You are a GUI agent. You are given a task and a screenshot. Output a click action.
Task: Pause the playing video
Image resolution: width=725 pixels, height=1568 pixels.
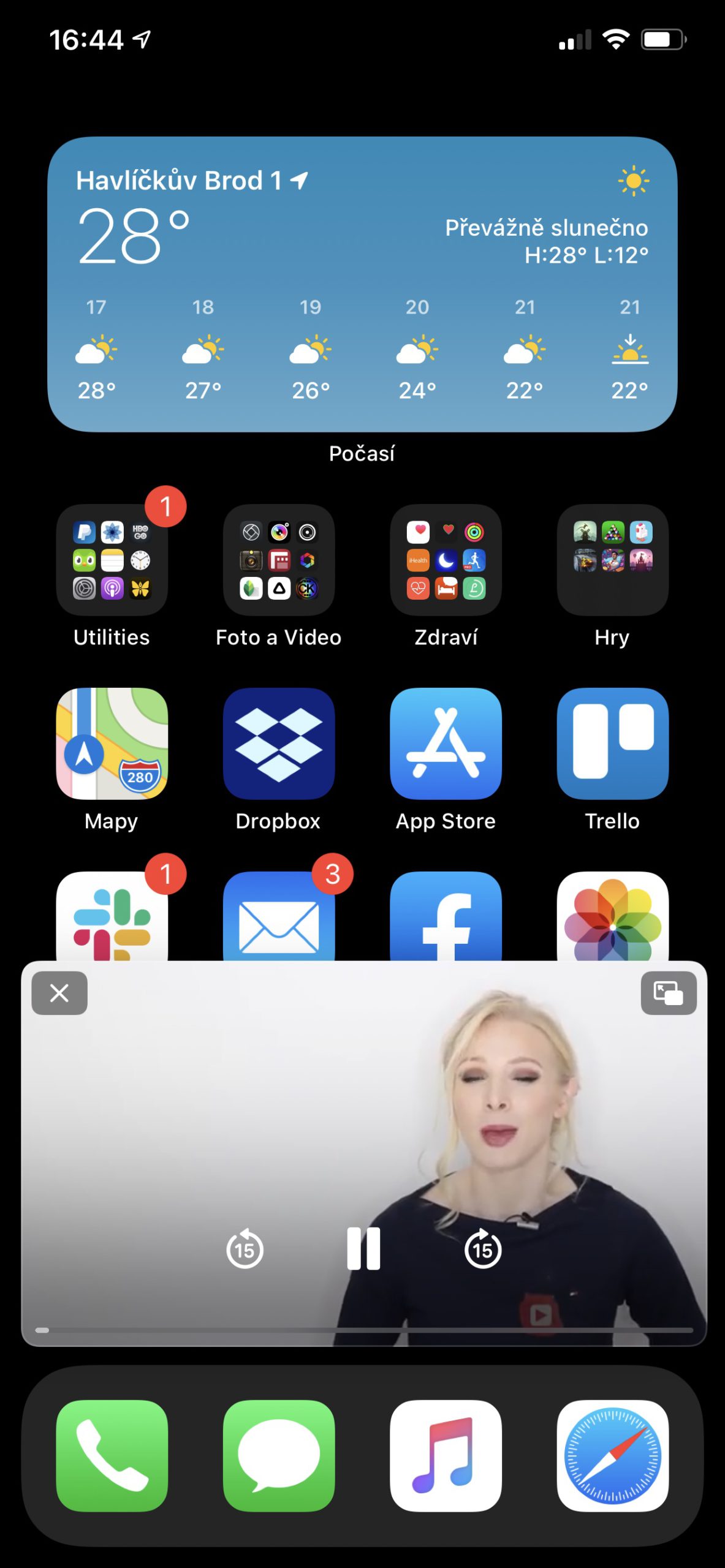(x=363, y=1248)
